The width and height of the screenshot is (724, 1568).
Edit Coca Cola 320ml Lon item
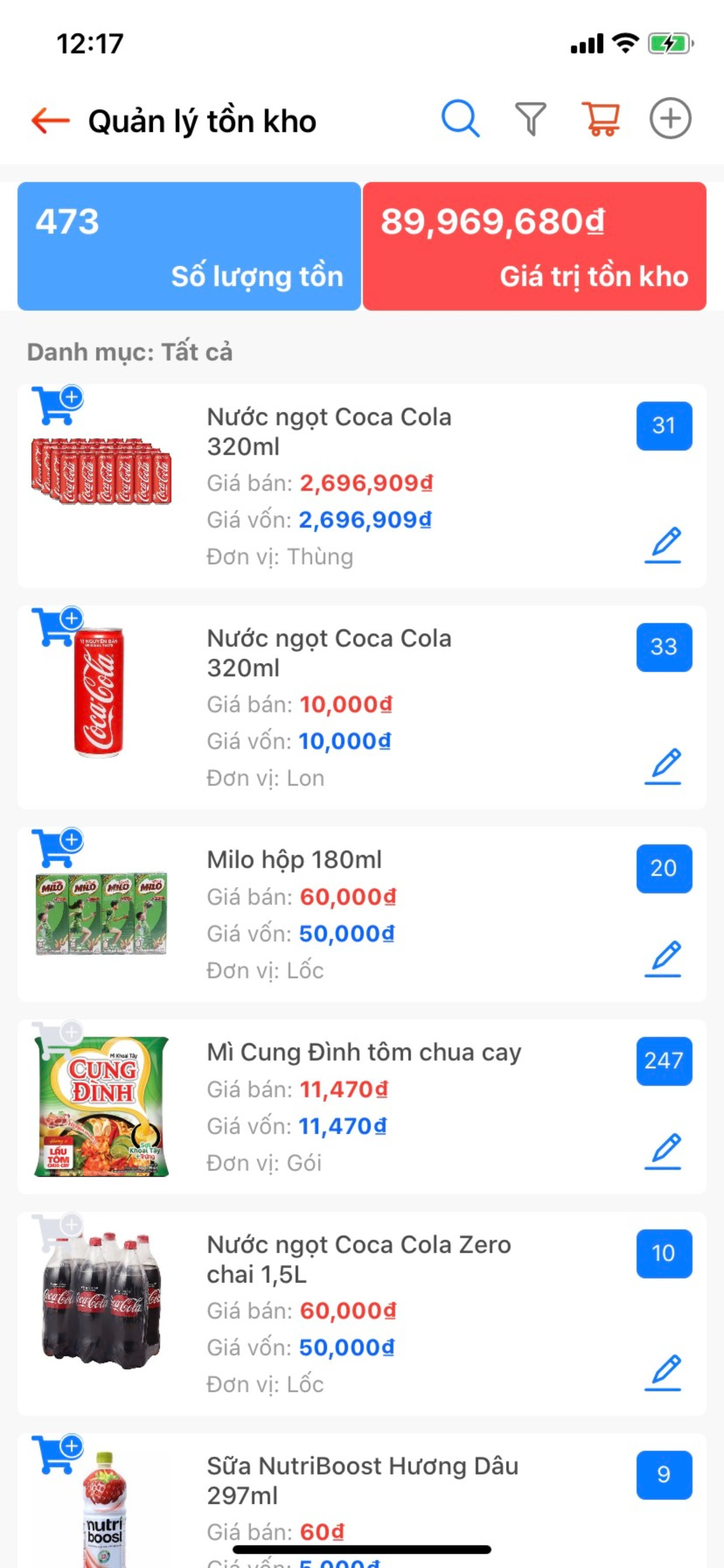coord(663,766)
